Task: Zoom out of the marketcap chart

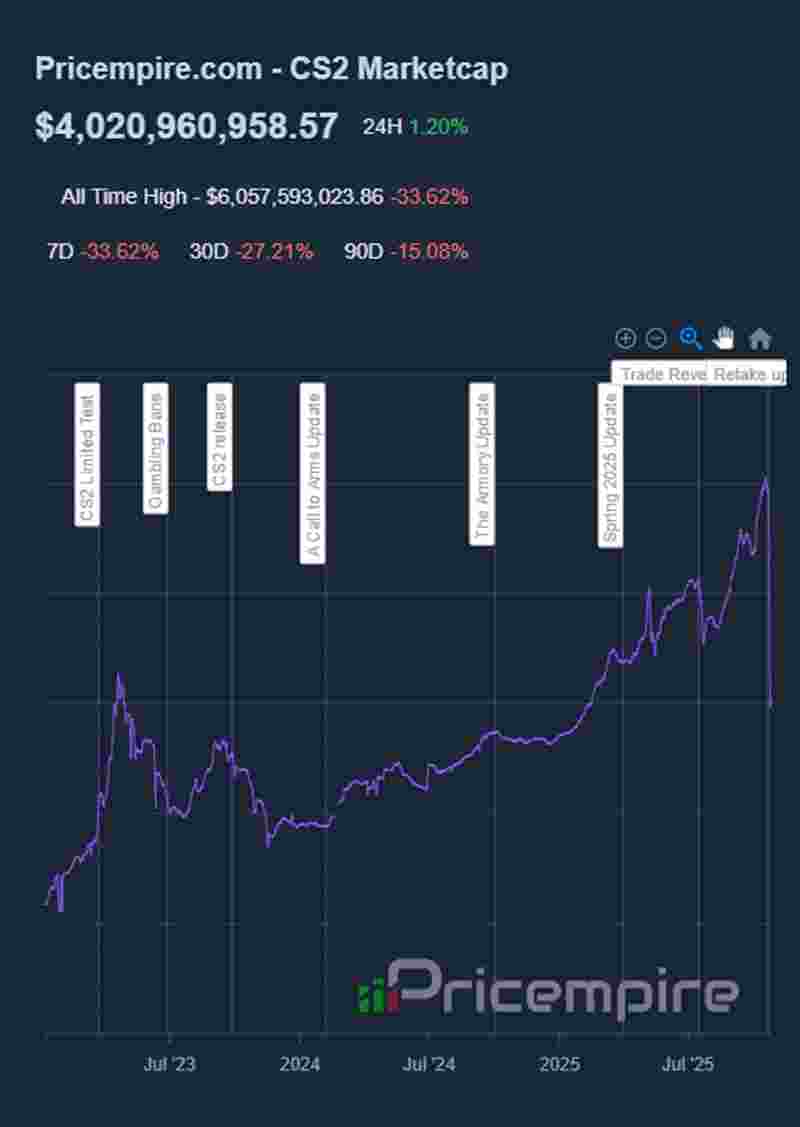Action: click(x=656, y=339)
